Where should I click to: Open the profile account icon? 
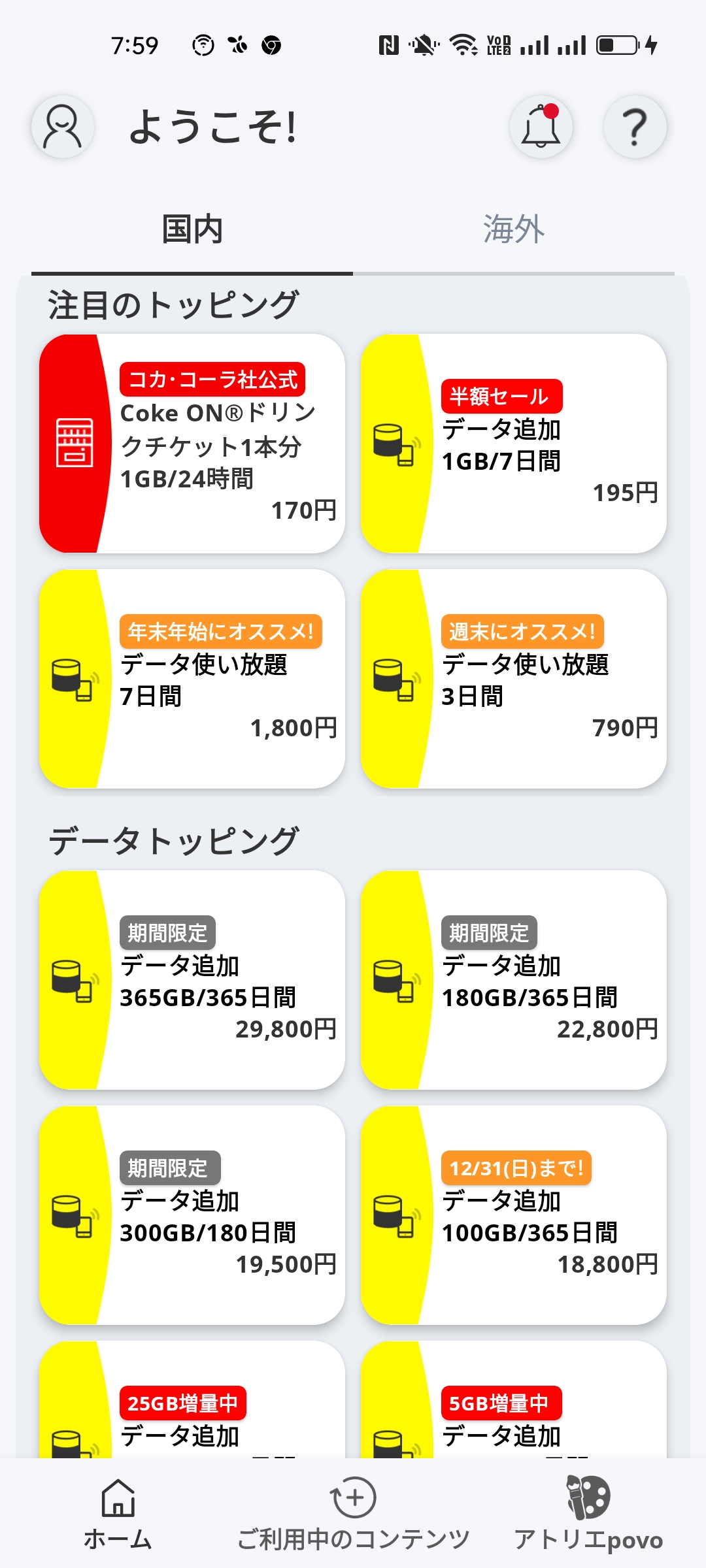click(63, 127)
